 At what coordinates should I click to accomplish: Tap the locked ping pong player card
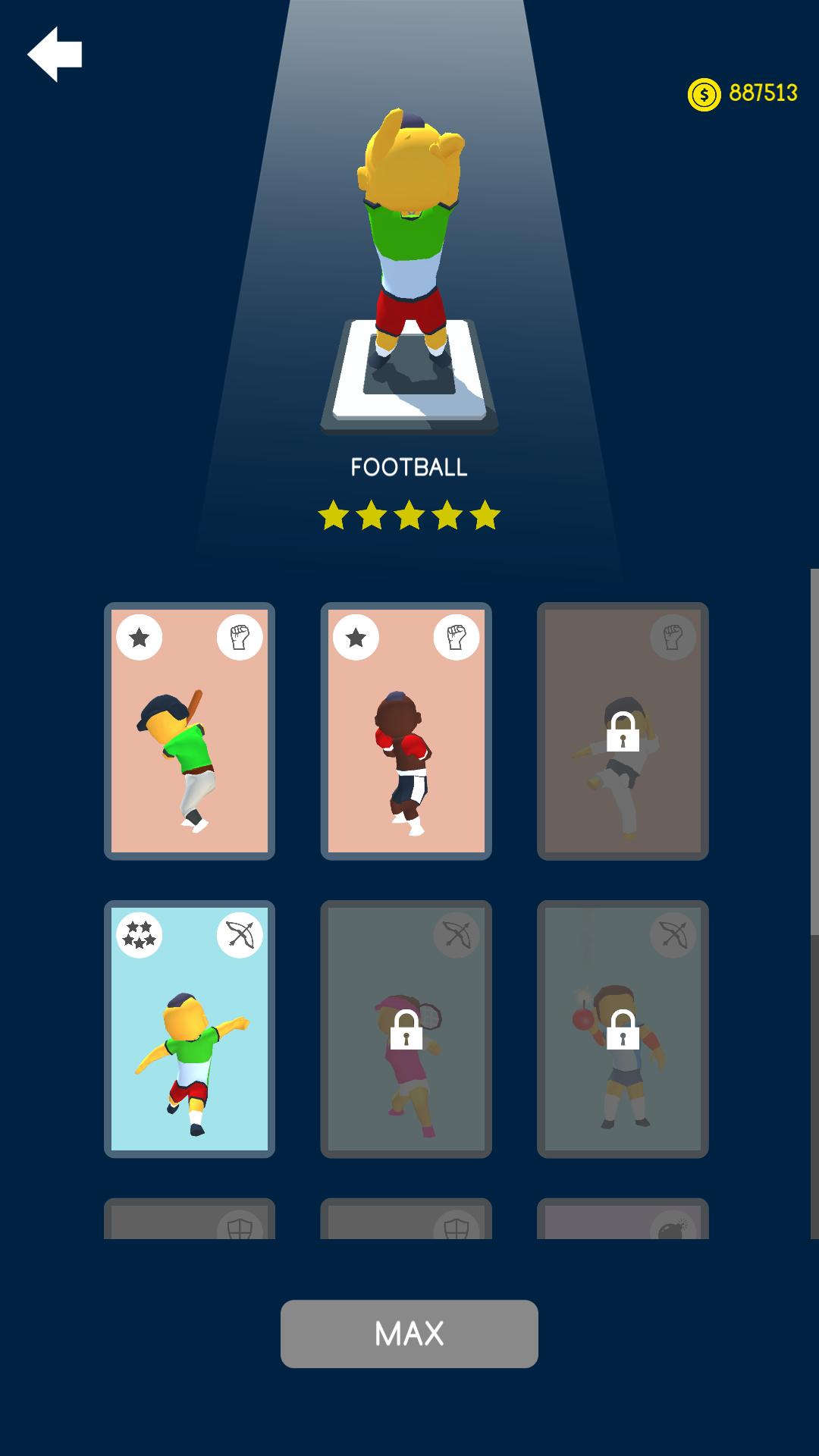click(x=623, y=1029)
